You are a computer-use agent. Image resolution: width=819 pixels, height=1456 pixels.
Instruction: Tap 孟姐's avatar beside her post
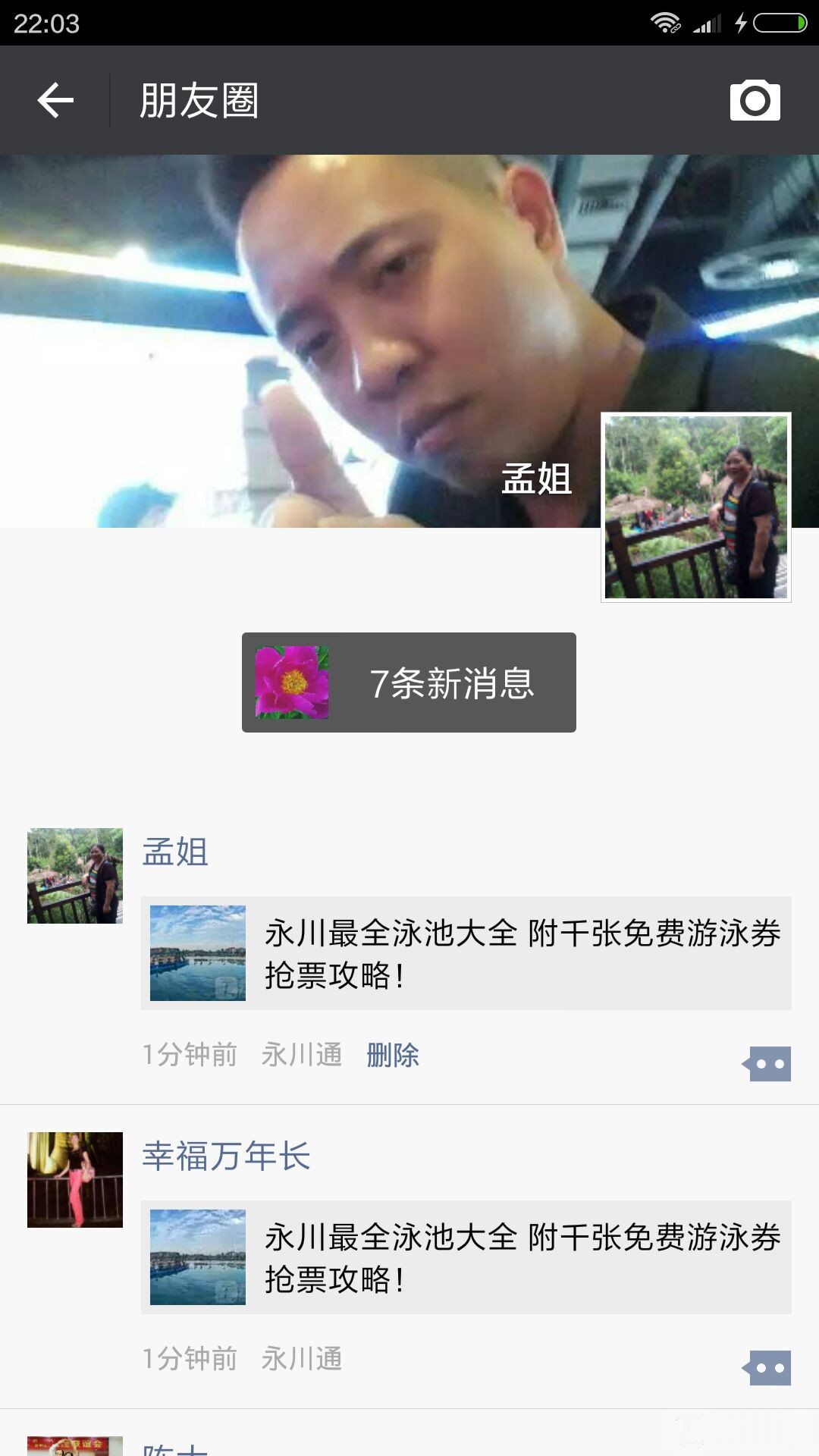click(75, 876)
